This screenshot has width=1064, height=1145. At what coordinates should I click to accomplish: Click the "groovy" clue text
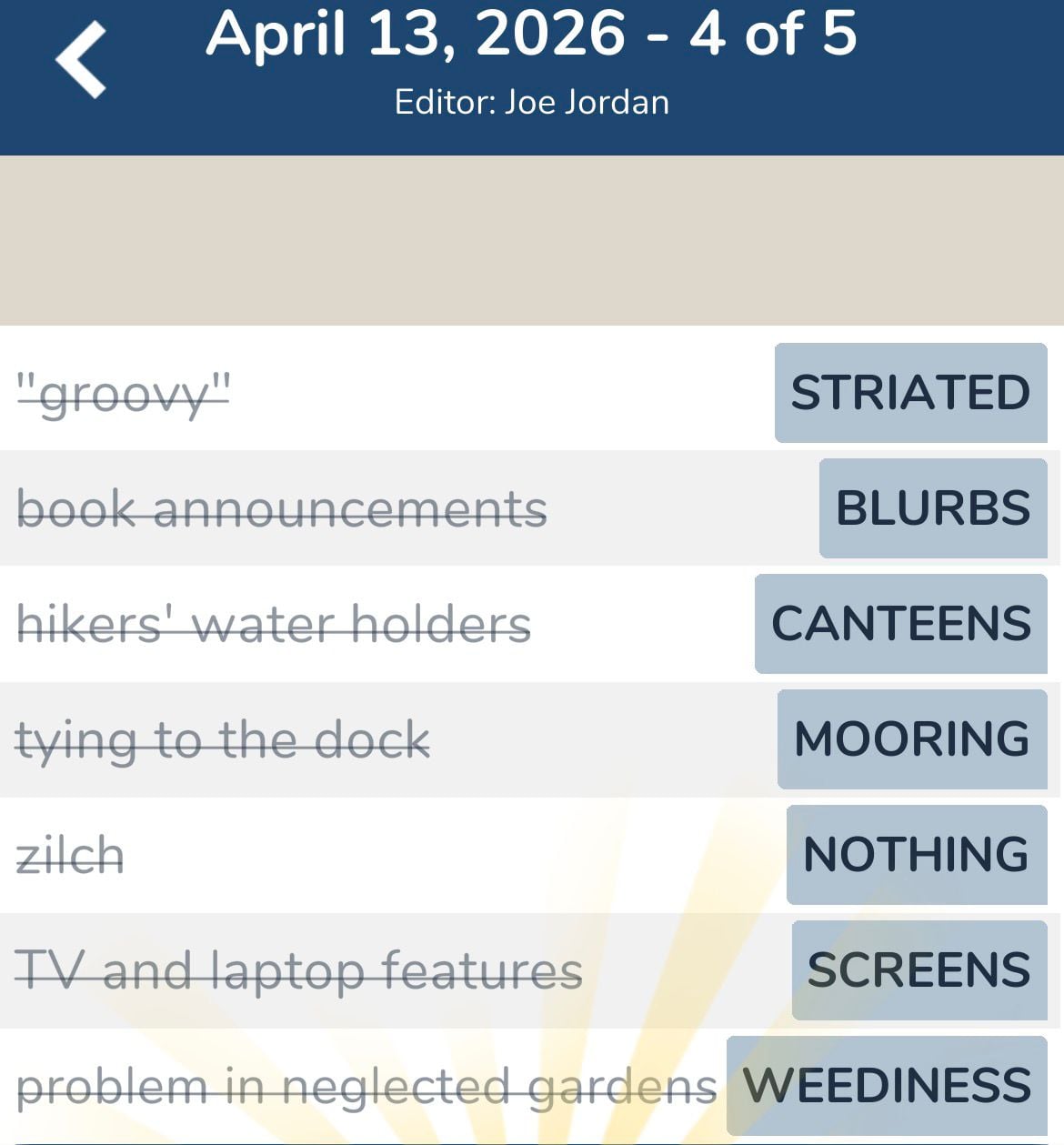124,395
